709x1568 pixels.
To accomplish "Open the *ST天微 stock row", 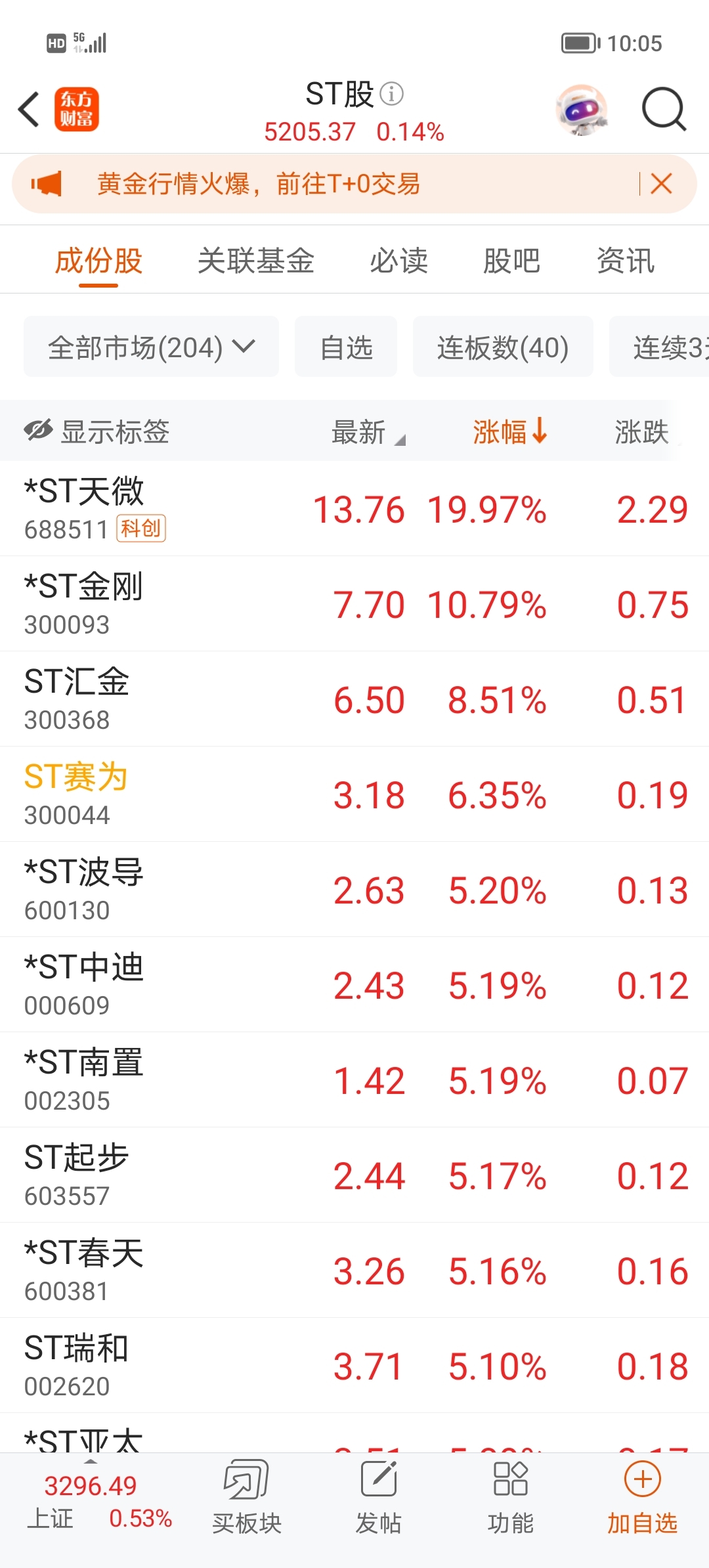I will (354, 509).
